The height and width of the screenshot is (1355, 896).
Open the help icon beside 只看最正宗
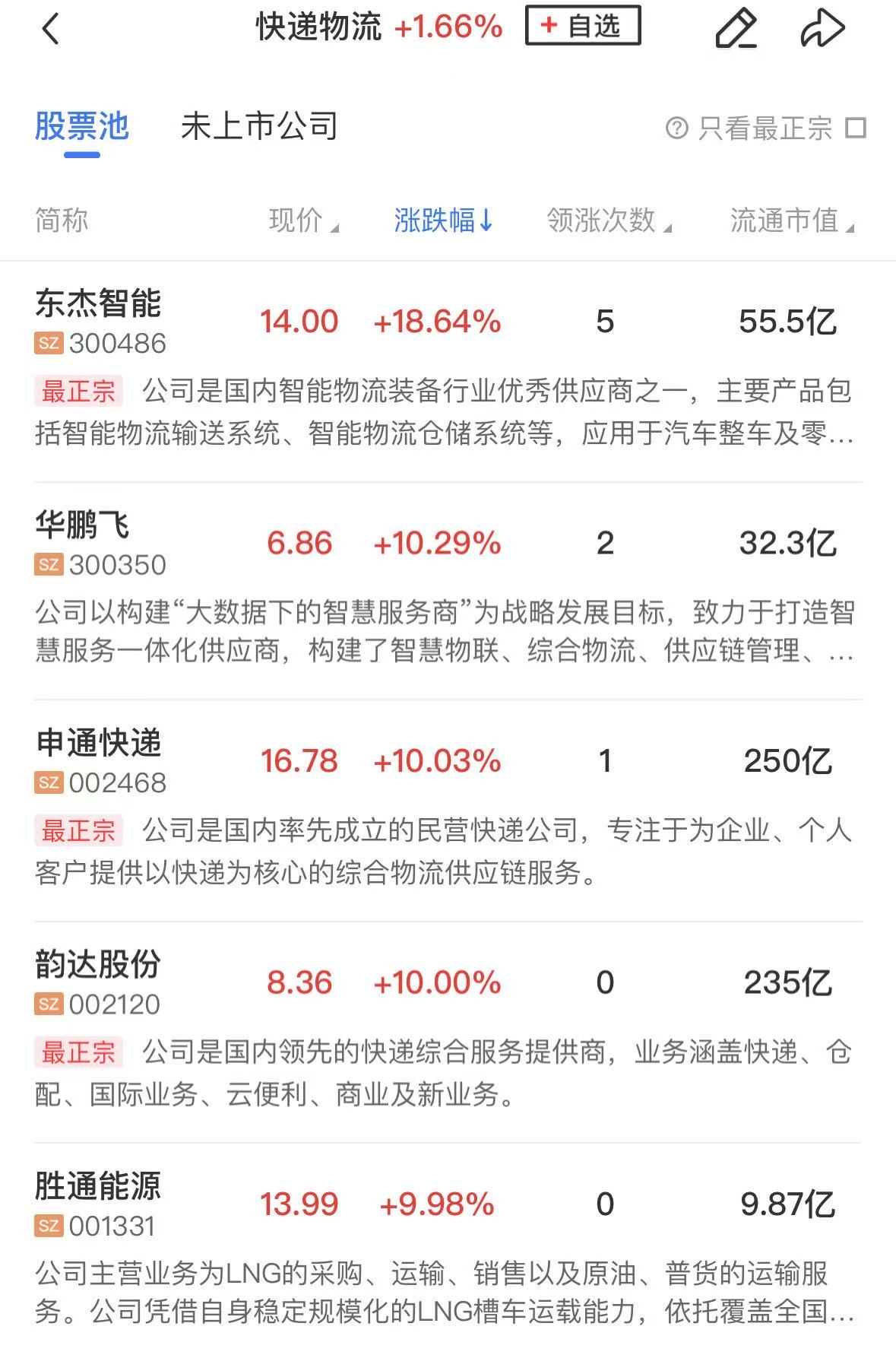pos(676,128)
